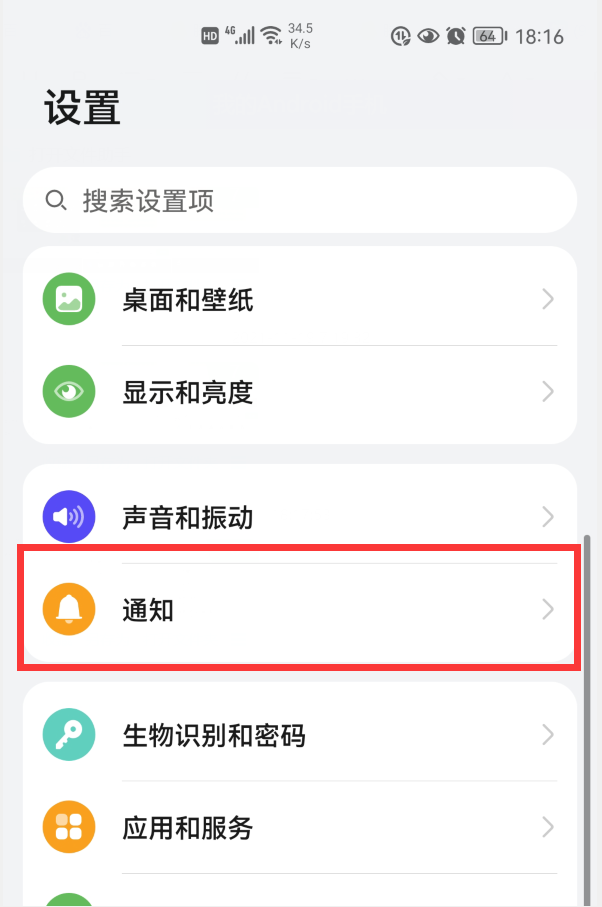Open the 通知 settings row

pyautogui.click(x=300, y=609)
